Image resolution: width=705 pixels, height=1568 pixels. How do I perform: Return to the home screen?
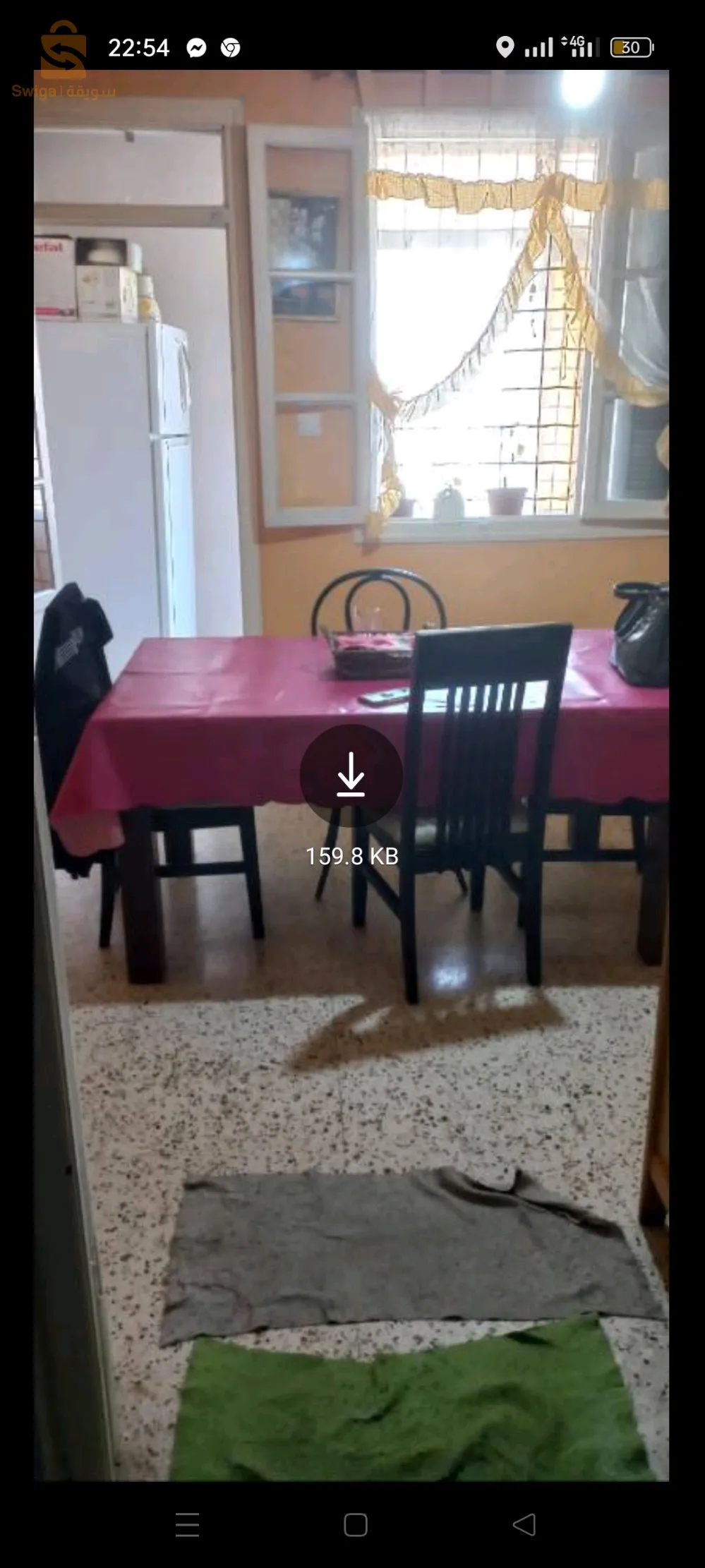355,1525
